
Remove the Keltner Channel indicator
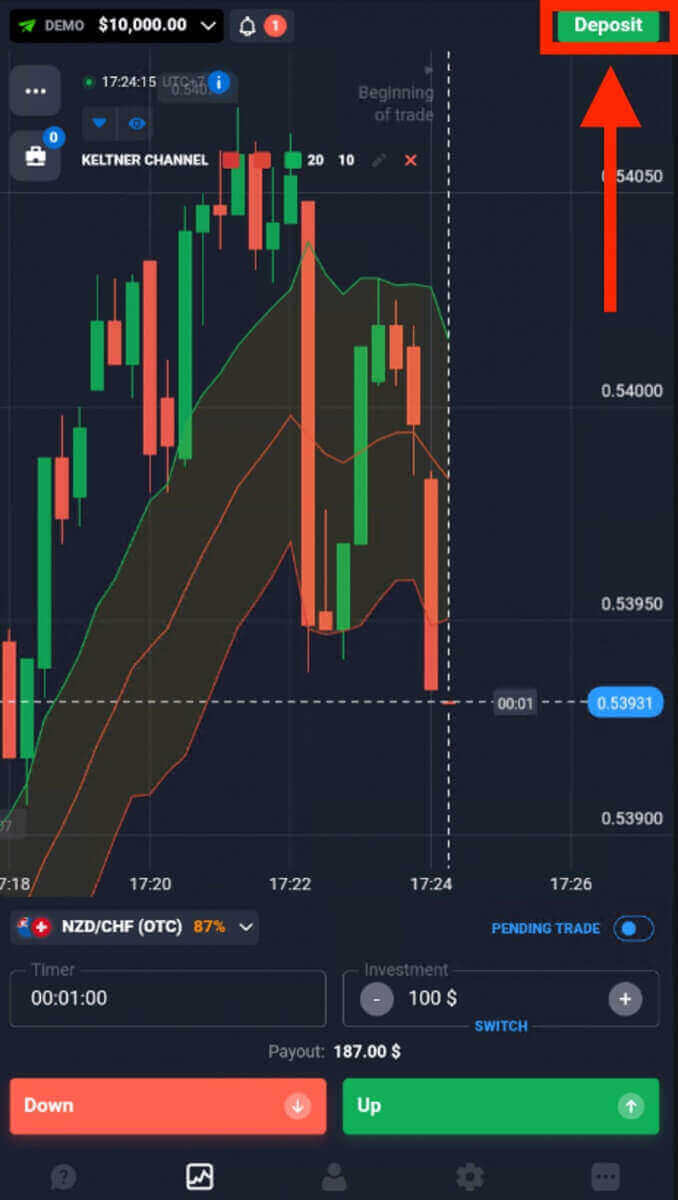click(410, 160)
